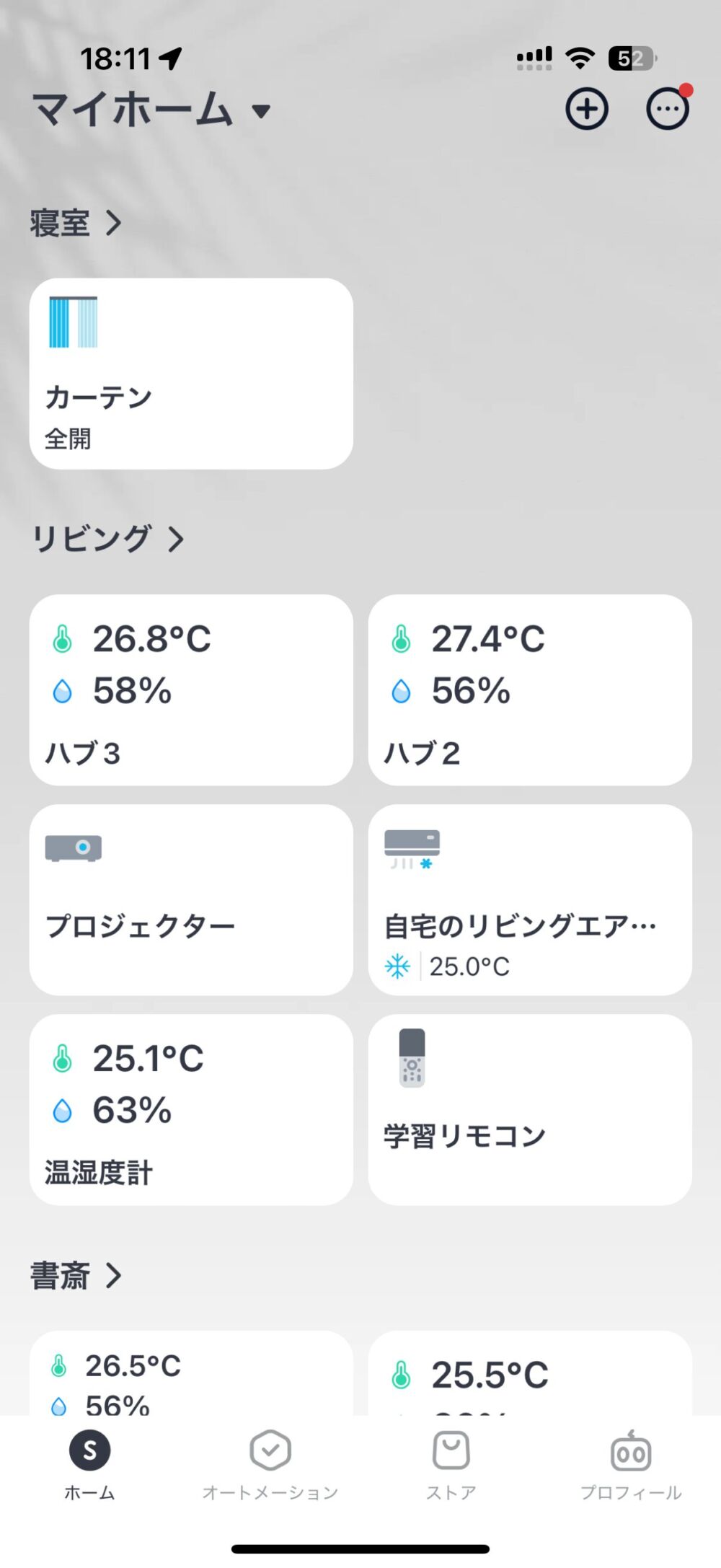Open the 自宅のリビングエア air conditioner card

click(530, 899)
